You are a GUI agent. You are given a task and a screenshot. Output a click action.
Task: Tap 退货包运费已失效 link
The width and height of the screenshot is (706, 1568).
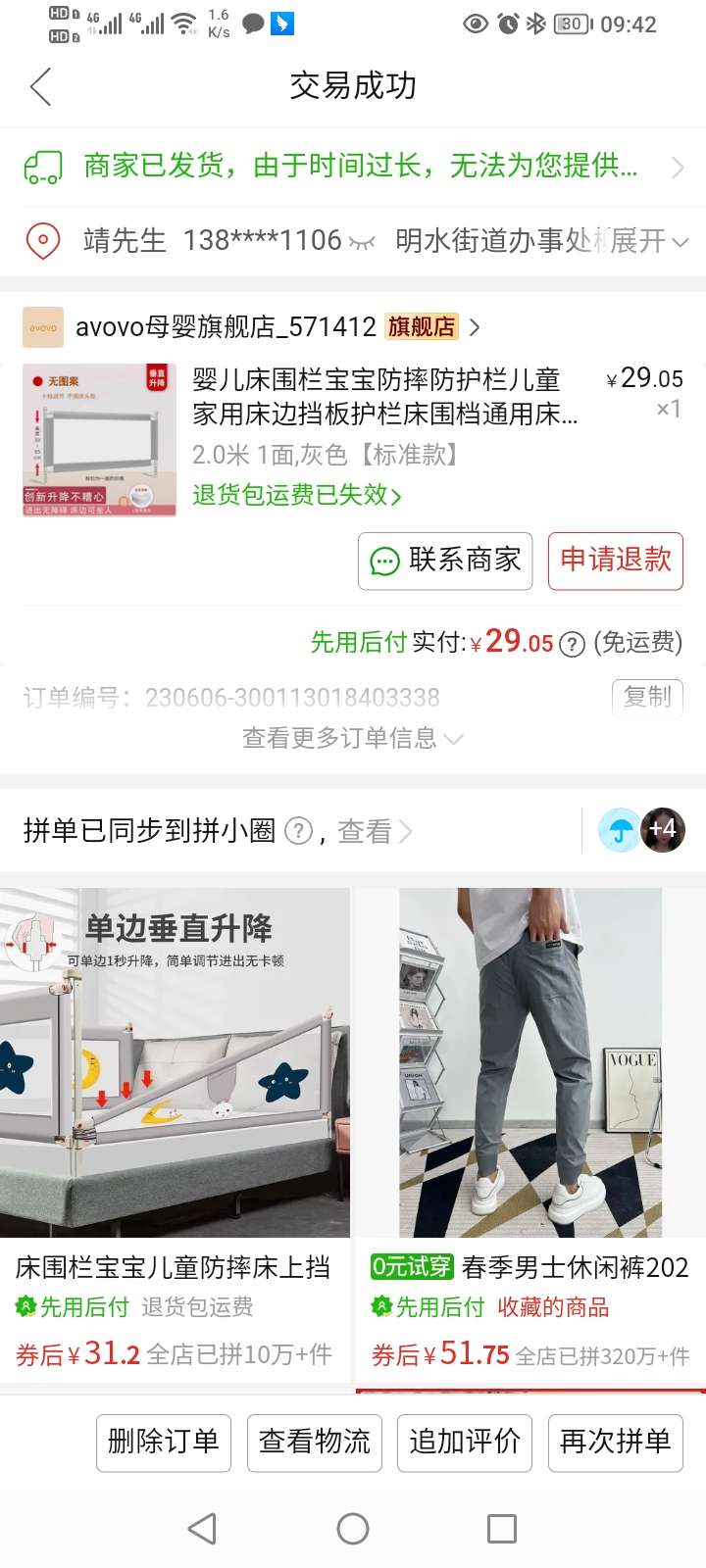[296, 495]
